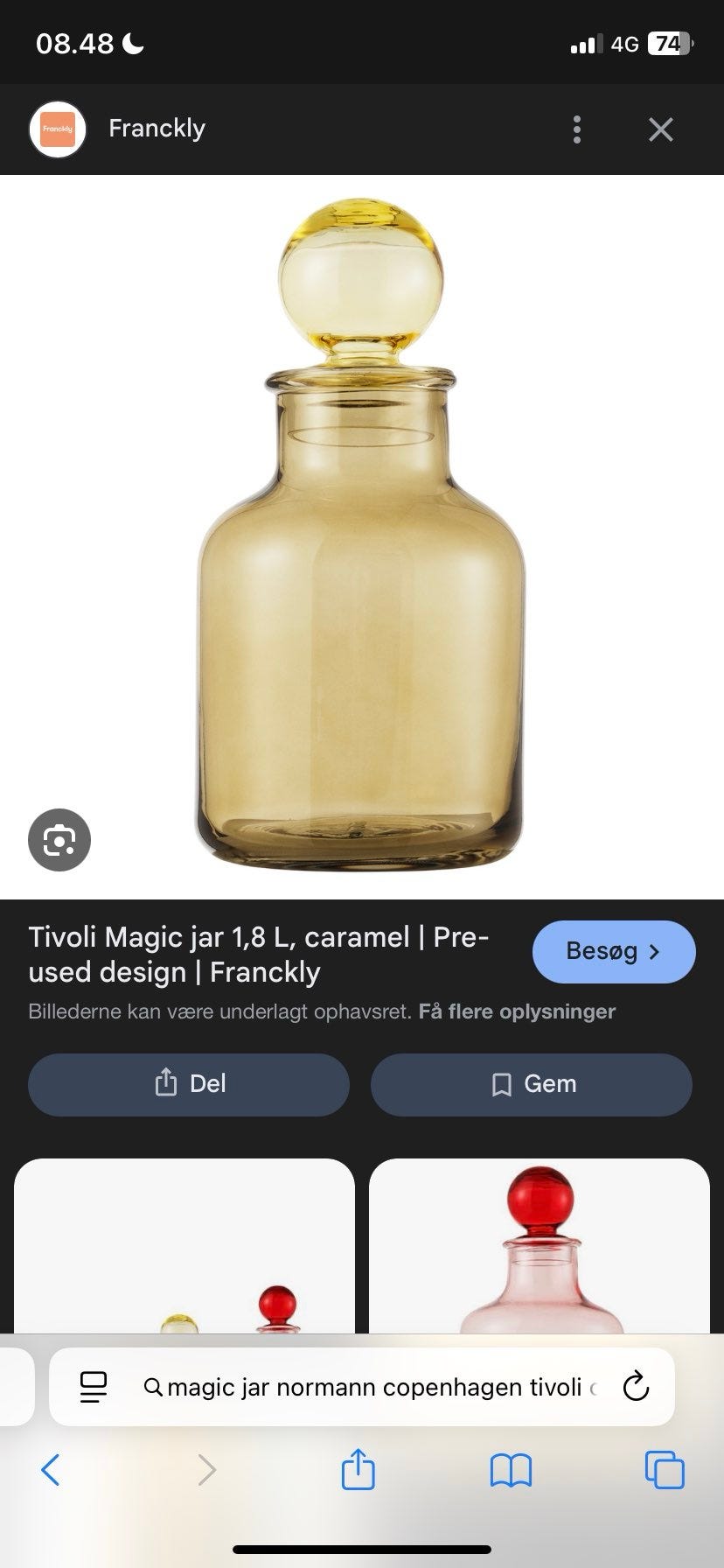The height and width of the screenshot is (1568, 724).
Task: Tap the Safari address bar
Action: pos(372,1387)
